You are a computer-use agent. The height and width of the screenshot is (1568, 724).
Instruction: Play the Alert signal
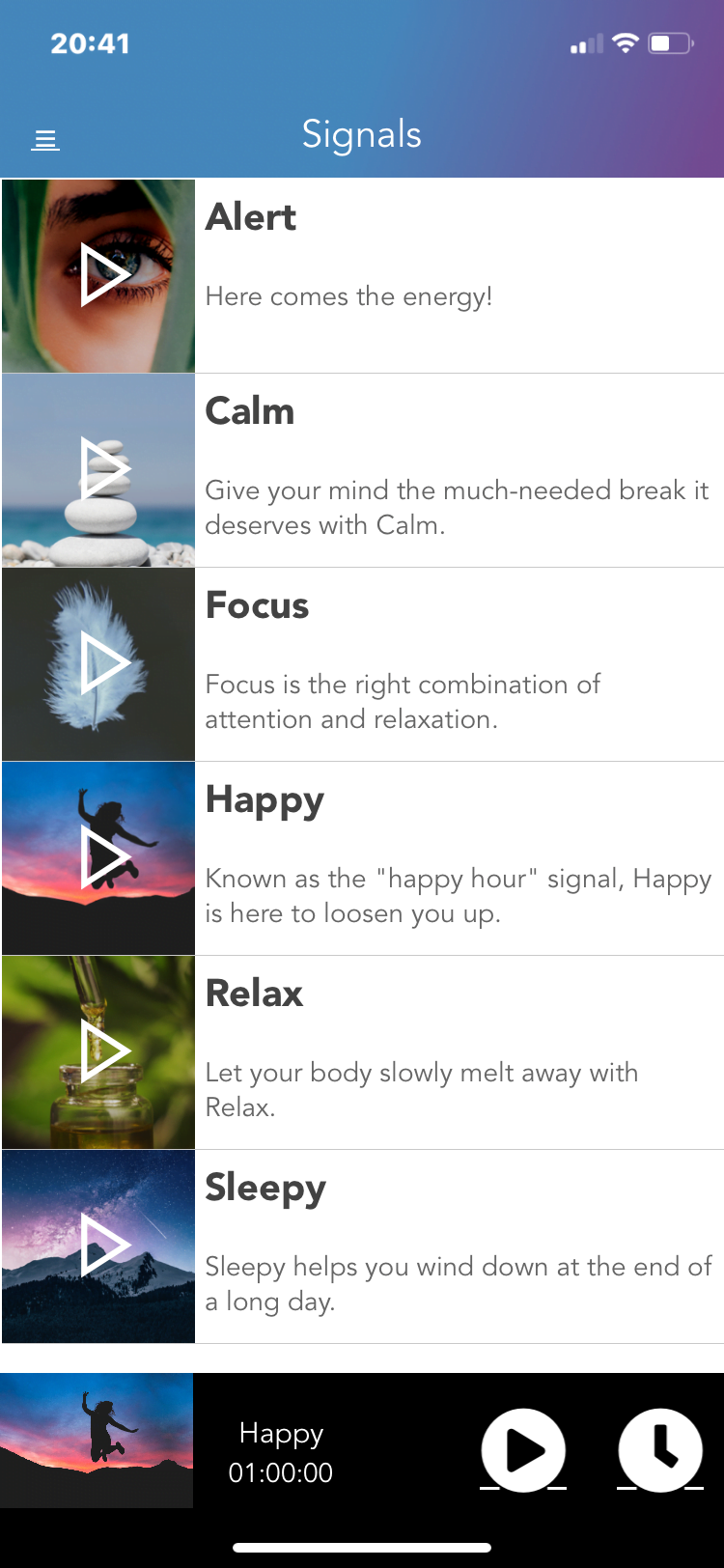(102, 275)
